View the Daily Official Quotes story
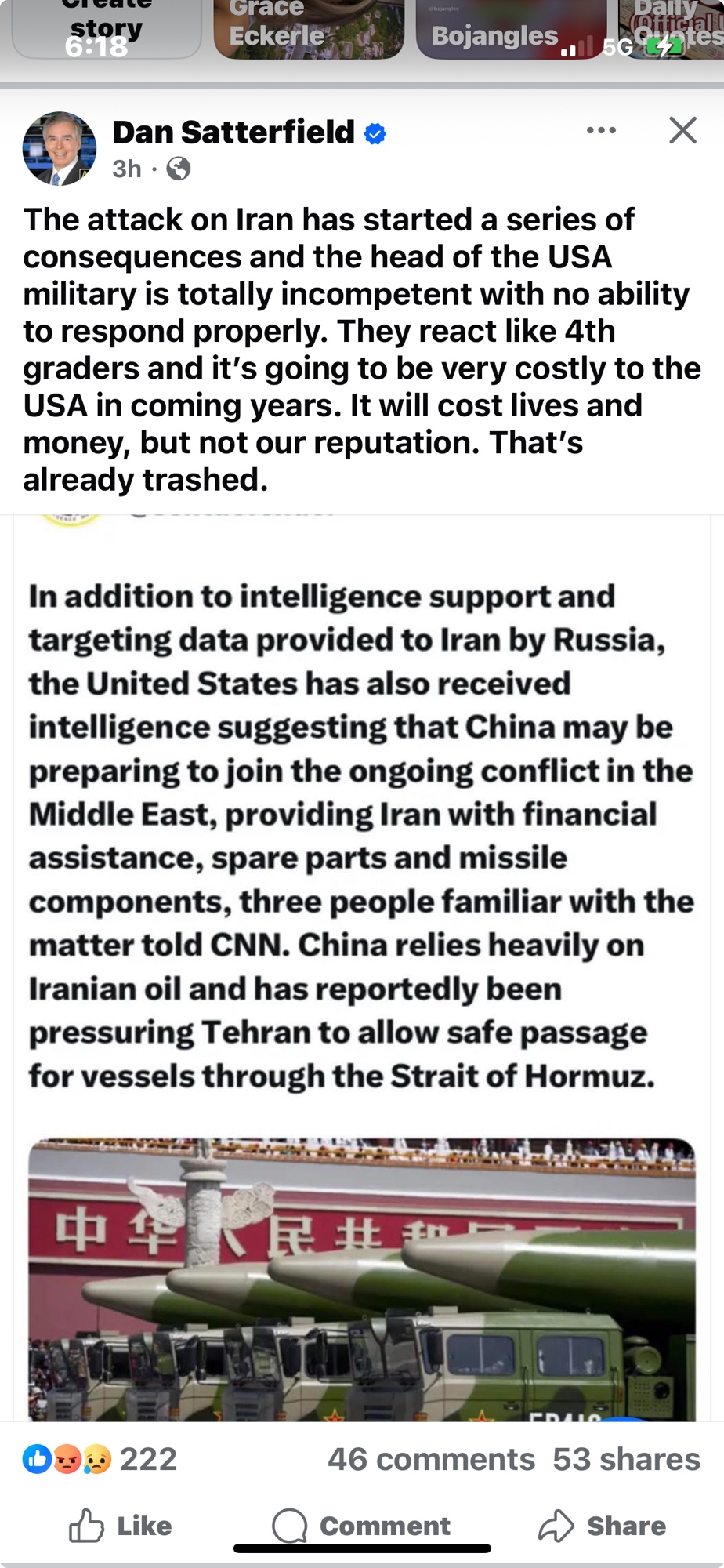Image resolution: width=724 pixels, height=1568 pixels. [672, 30]
